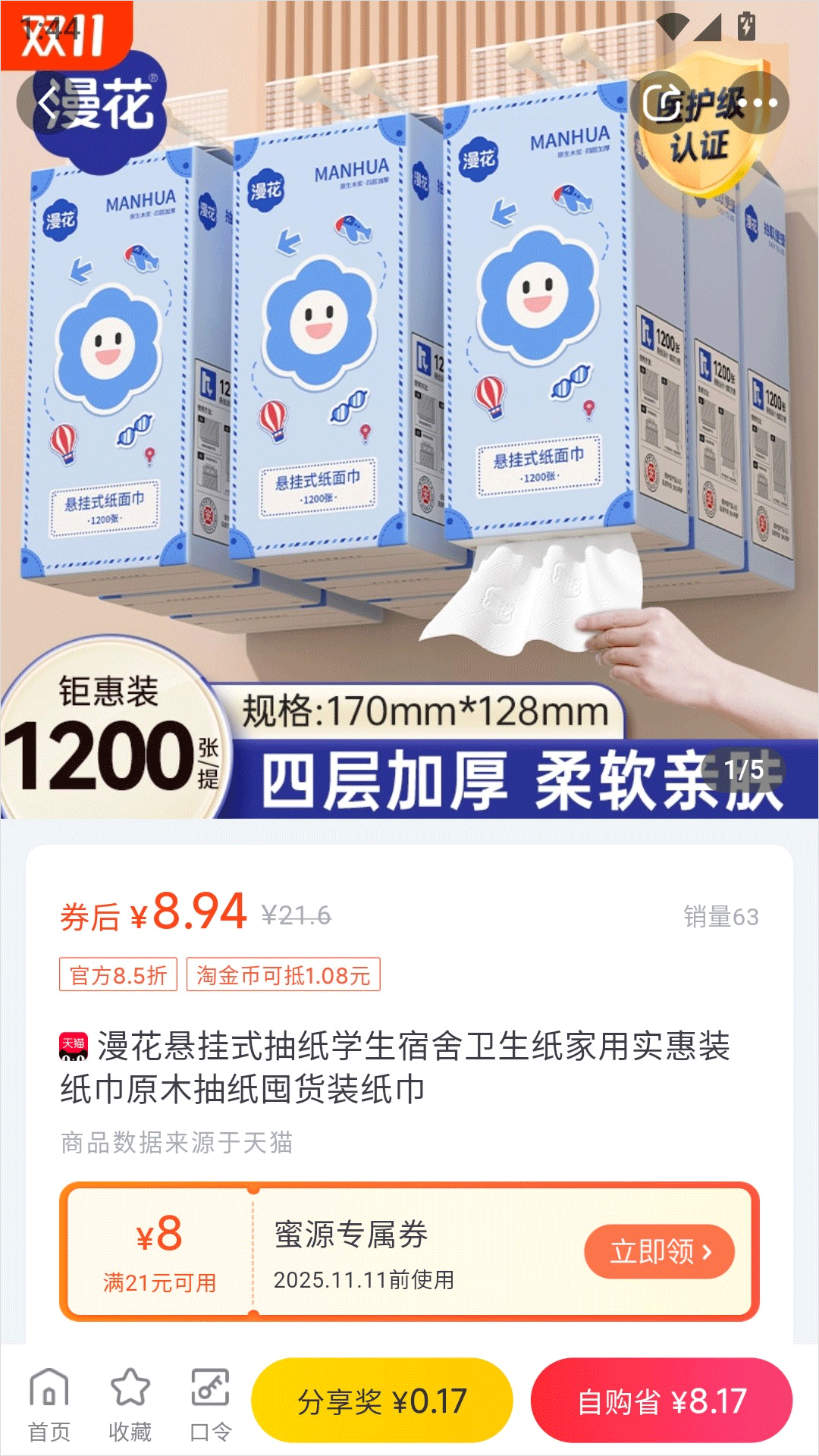Open the three-dot overflow menu
The height and width of the screenshot is (1456, 819).
[x=757, y=103]
